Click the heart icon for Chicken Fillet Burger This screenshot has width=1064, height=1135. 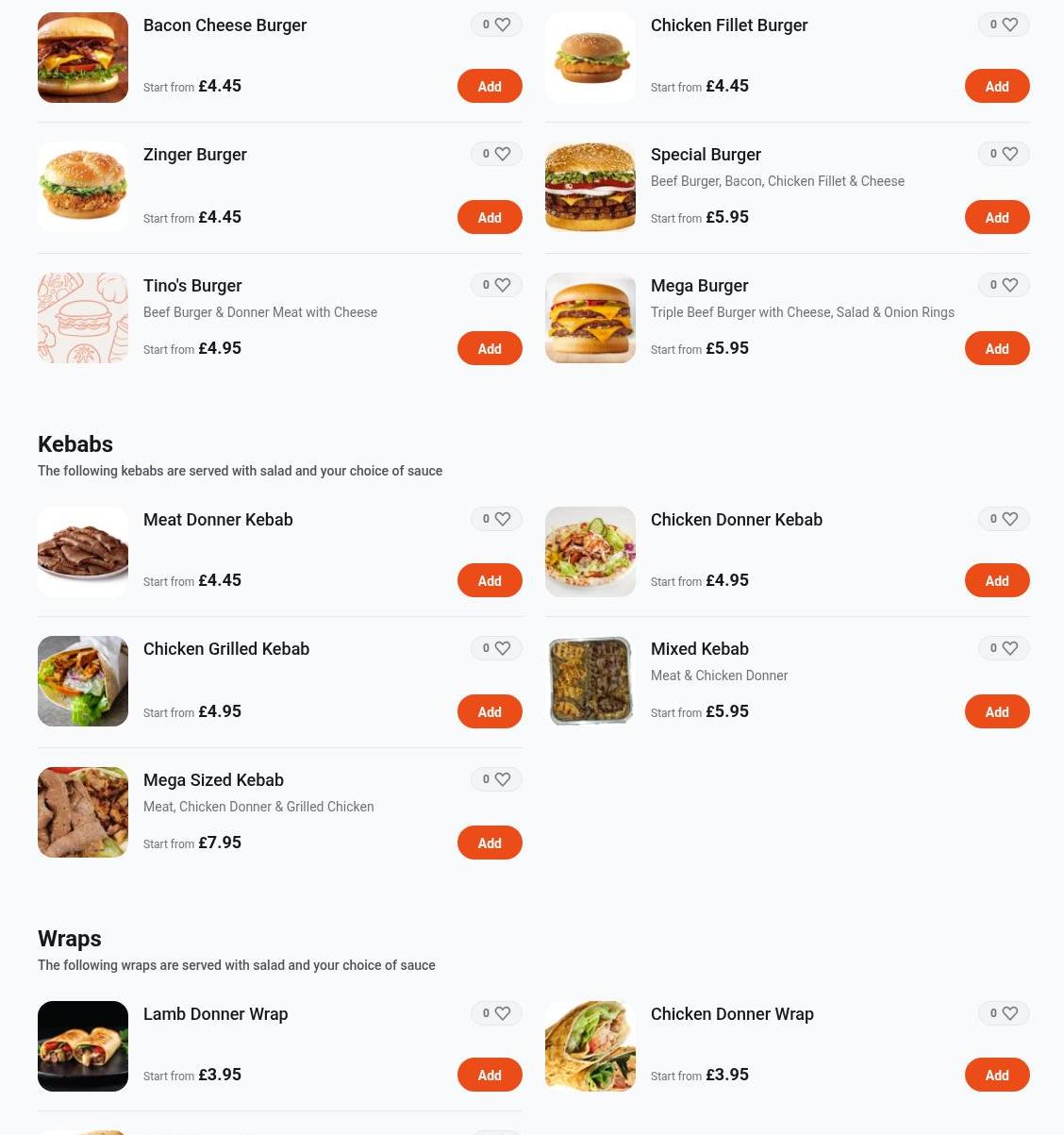tap(1010, 25)
